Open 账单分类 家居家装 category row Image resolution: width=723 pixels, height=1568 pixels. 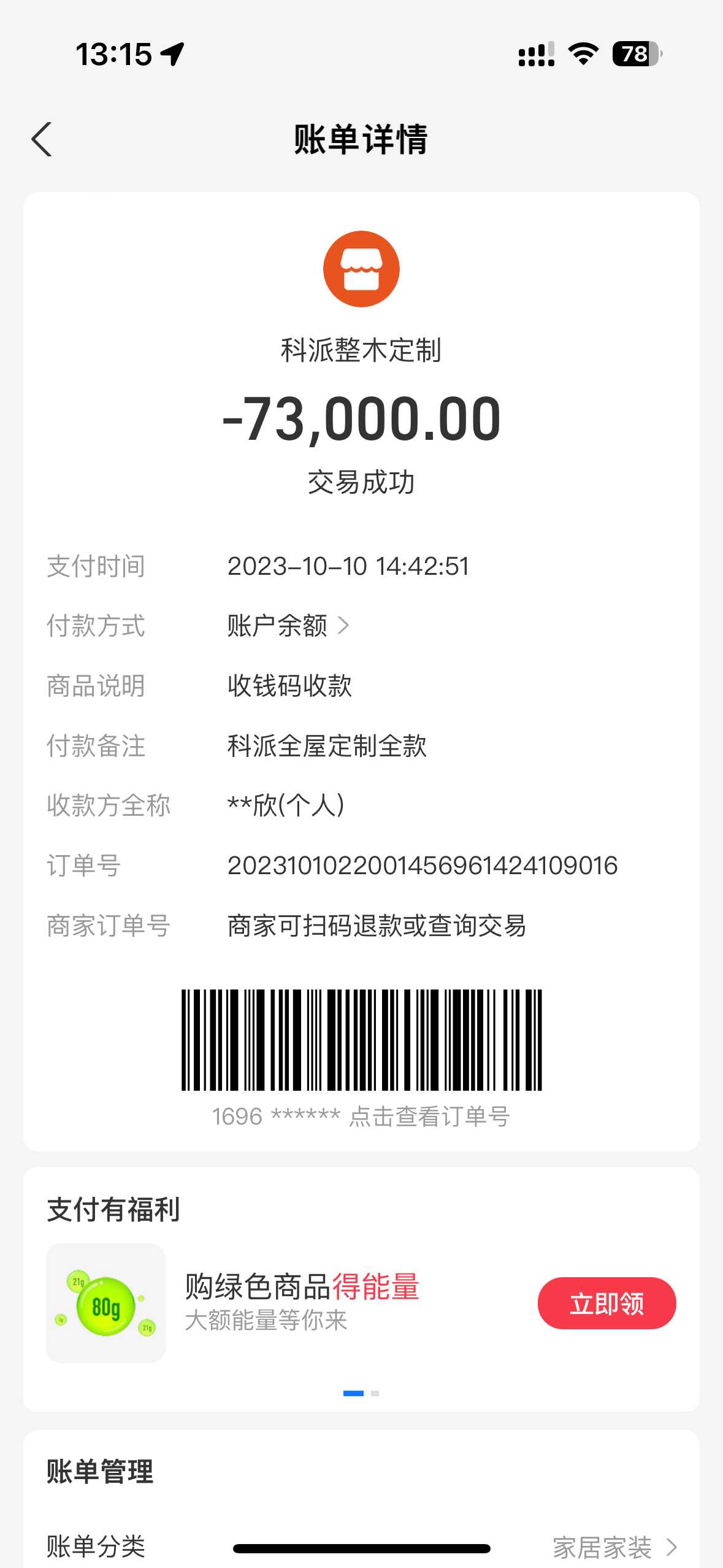613,1547
